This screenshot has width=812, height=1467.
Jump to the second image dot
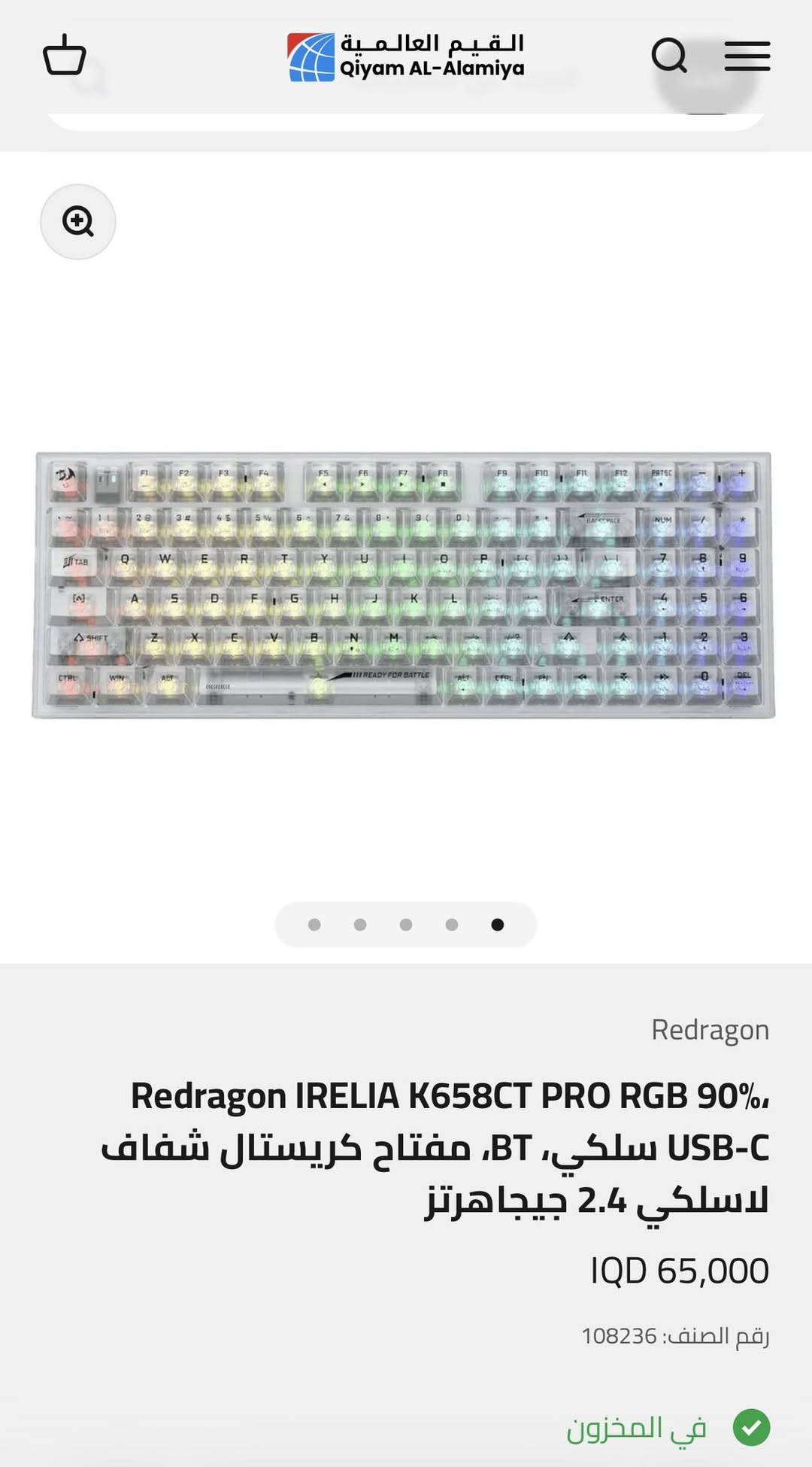point(360,925)
